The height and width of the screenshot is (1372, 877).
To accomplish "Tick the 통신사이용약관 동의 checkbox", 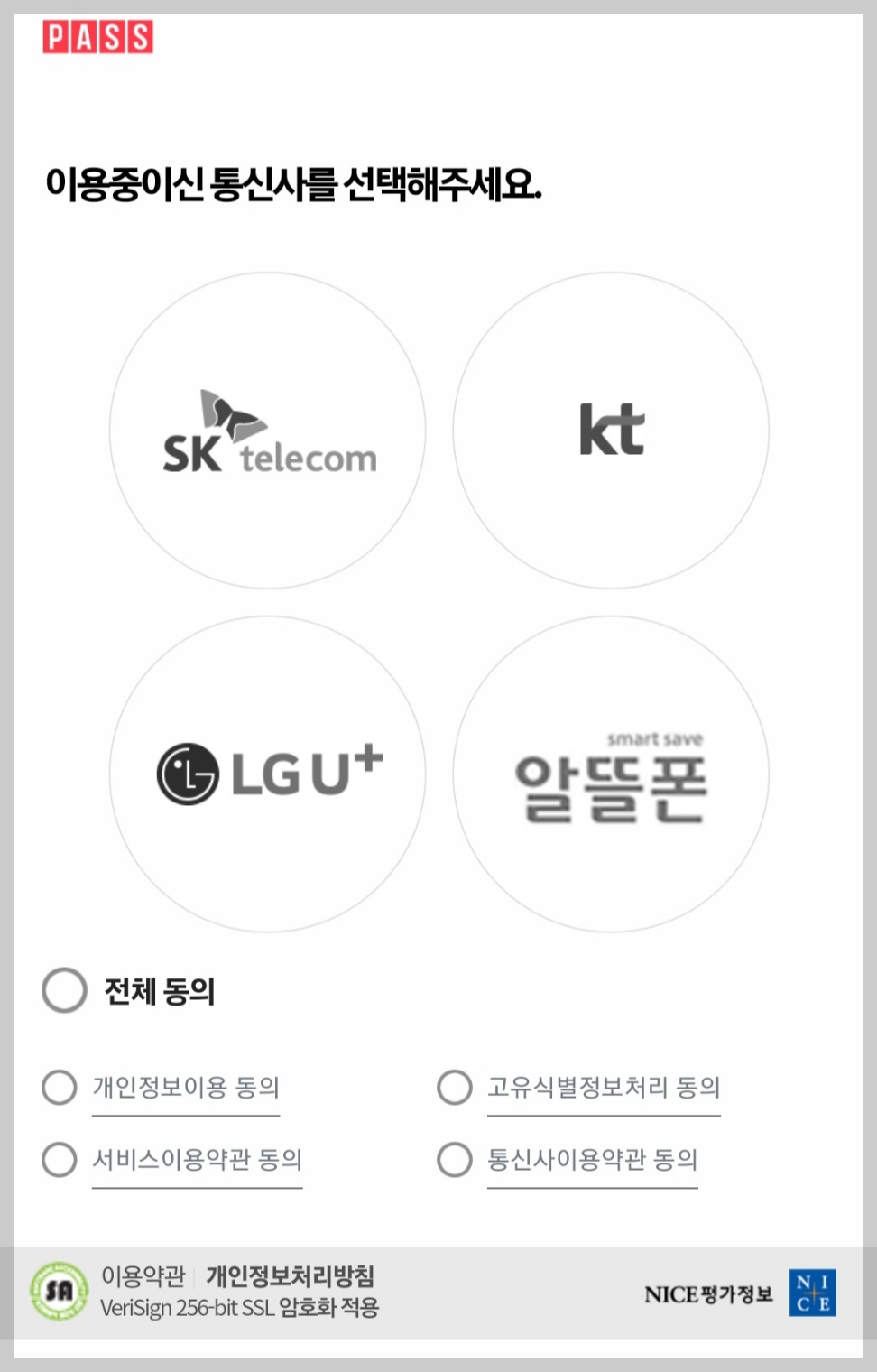I will [455, 1159].
